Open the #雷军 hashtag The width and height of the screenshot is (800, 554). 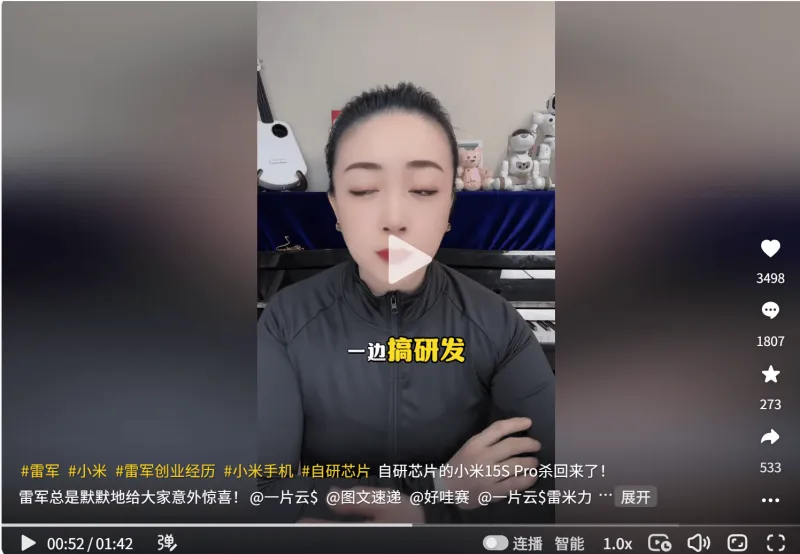coord(39,471)
